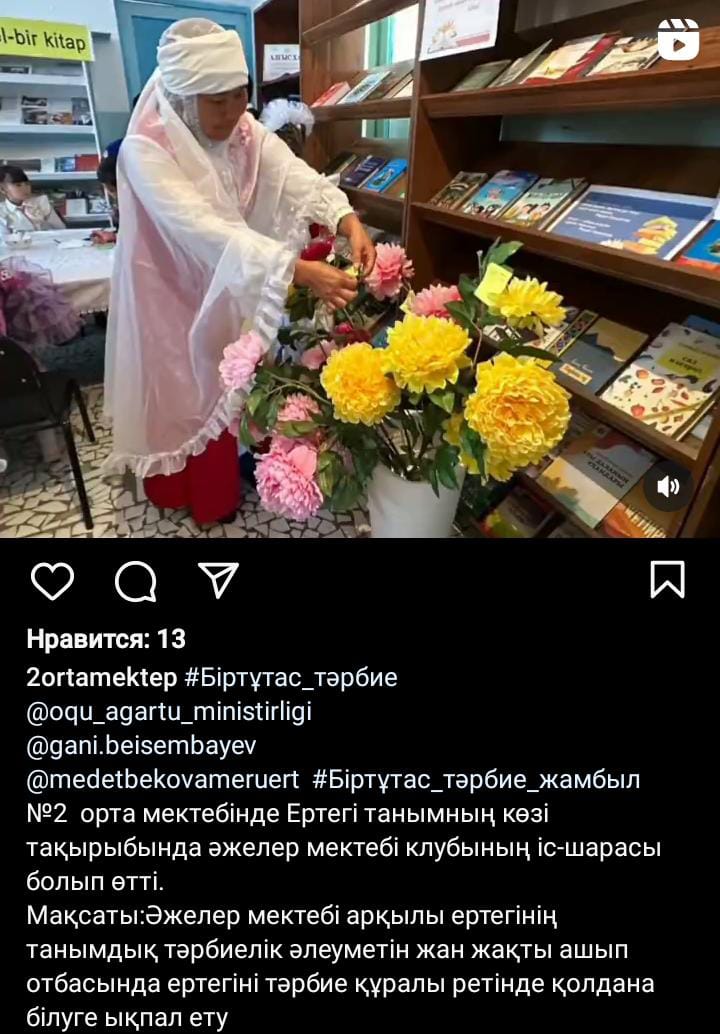Open the #Біртұтас_тәрбие hashtag
Screen dimensions: 720x1034
tap(291, 677)
